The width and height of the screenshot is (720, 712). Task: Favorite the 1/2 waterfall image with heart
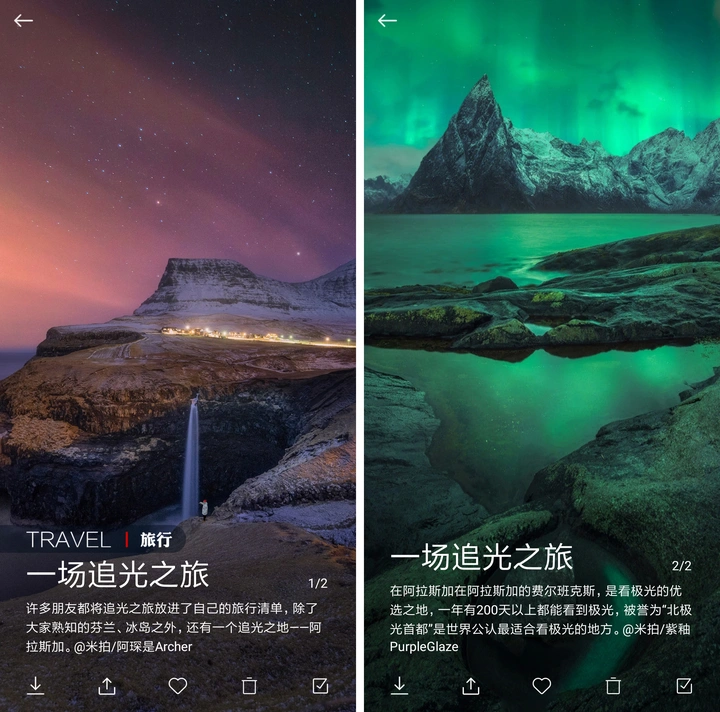click(x=178, y=686)
